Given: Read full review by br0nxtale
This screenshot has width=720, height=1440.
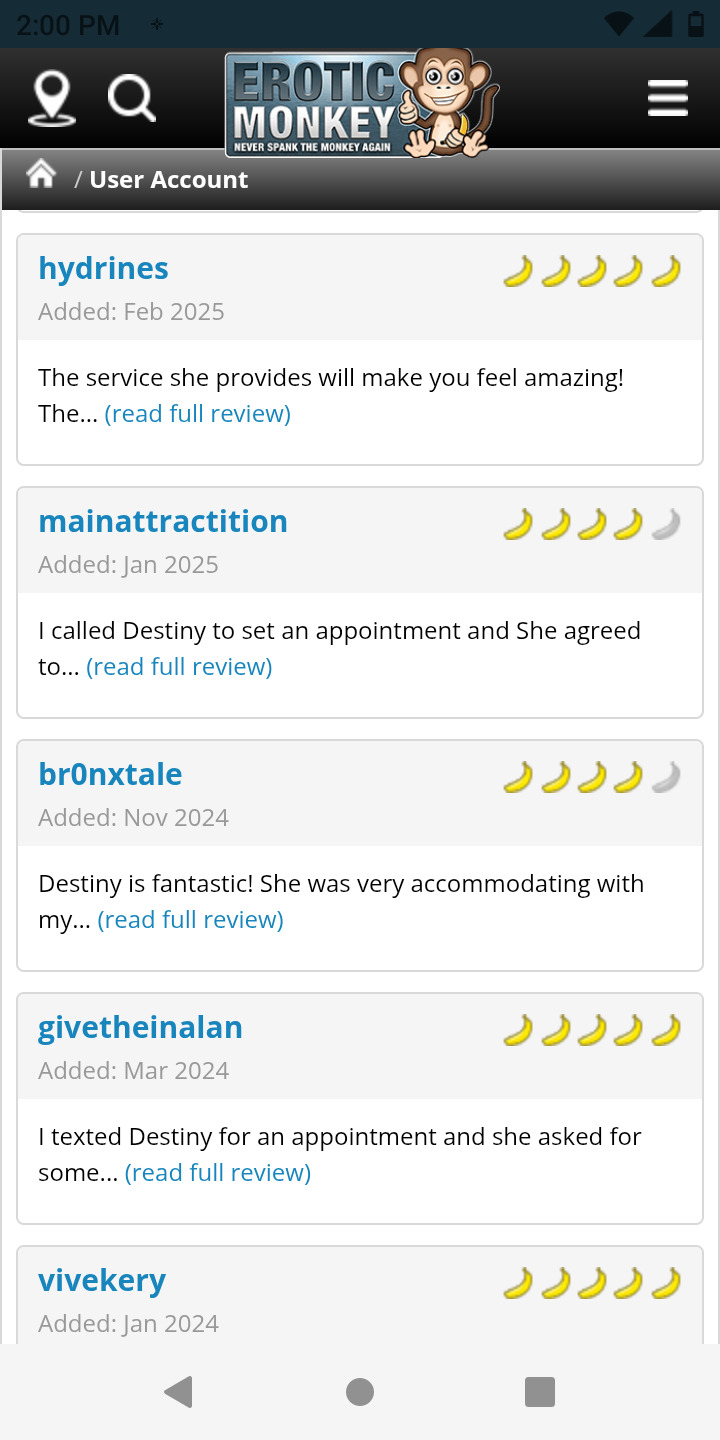Looking at the screenshot, I should tap(190, 919).
